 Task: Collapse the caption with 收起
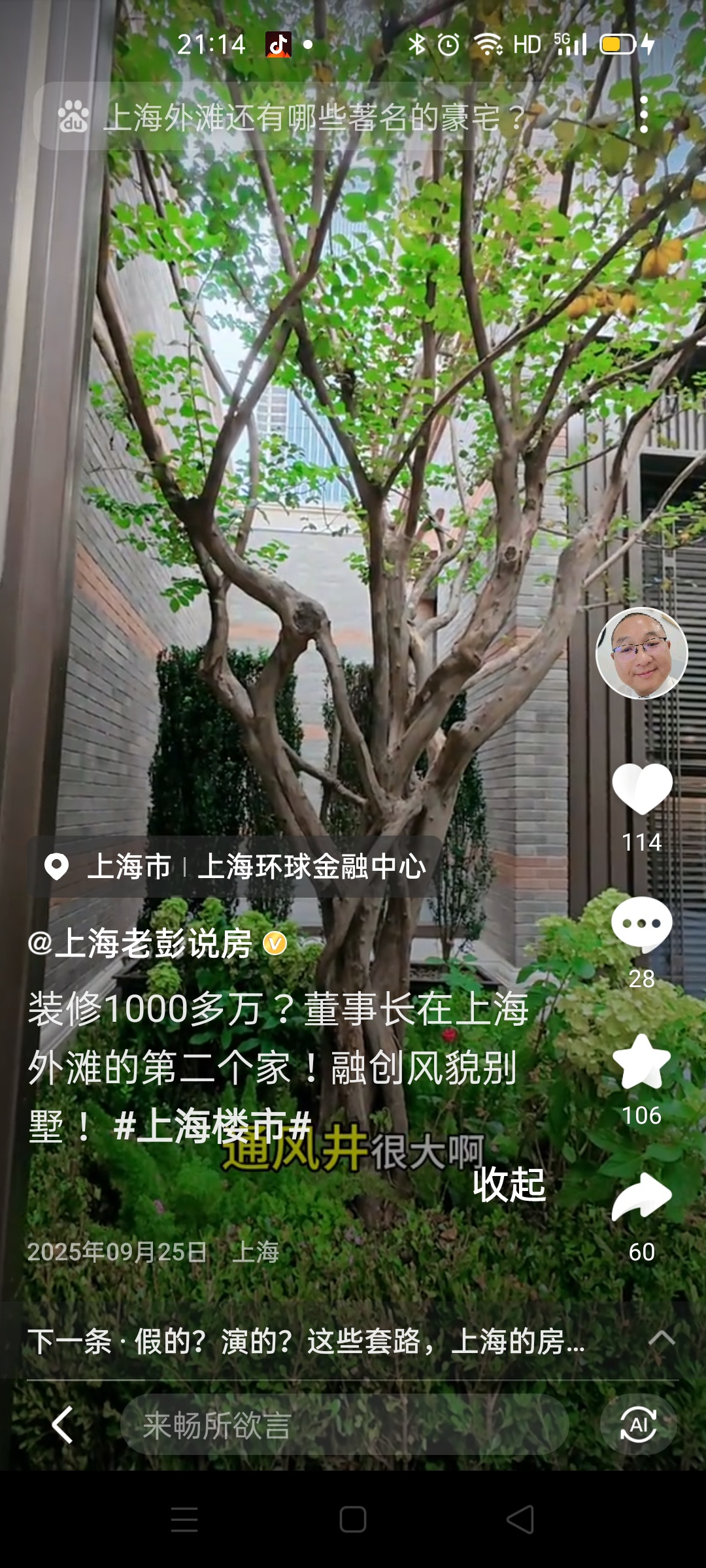click(509, 1184)
